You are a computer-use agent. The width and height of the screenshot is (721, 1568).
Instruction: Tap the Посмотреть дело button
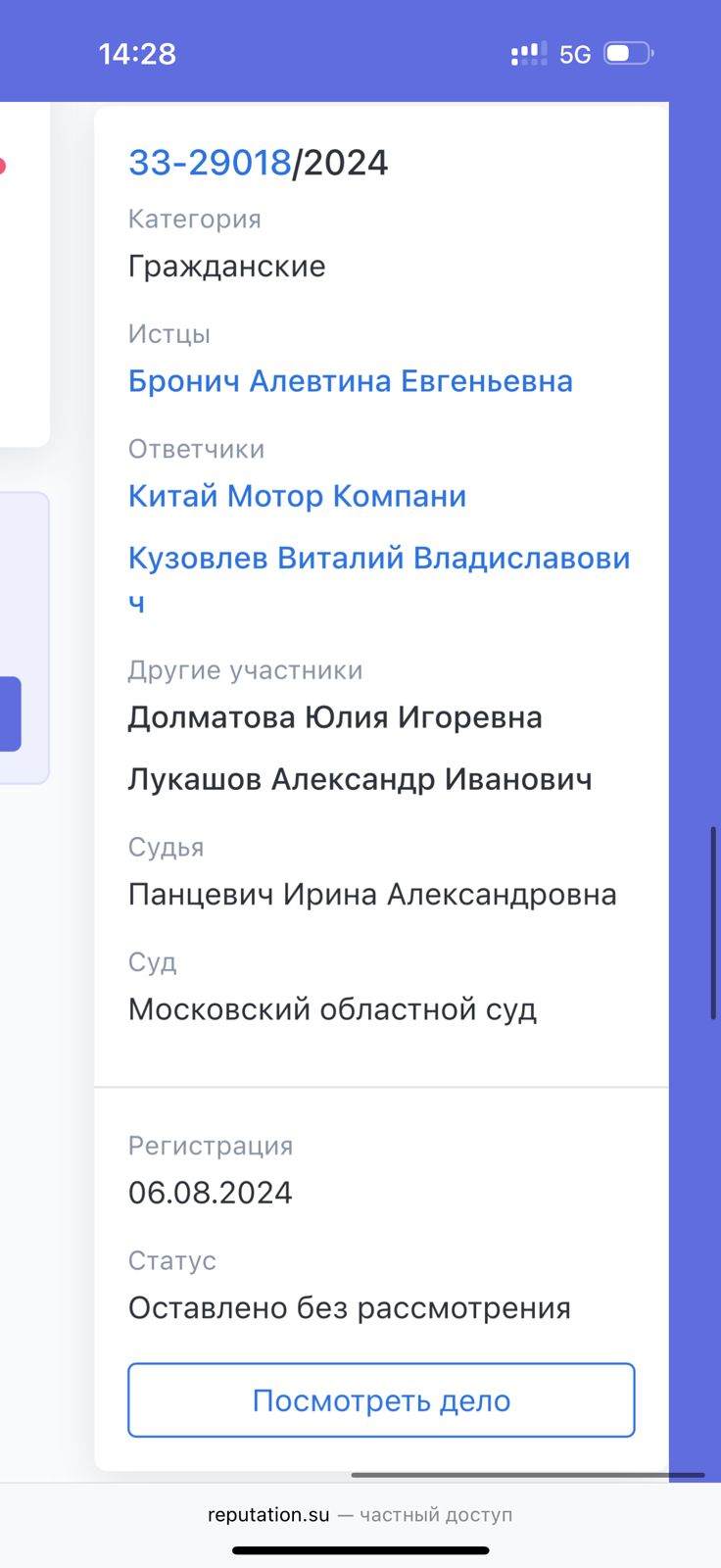pos(381,1400)
